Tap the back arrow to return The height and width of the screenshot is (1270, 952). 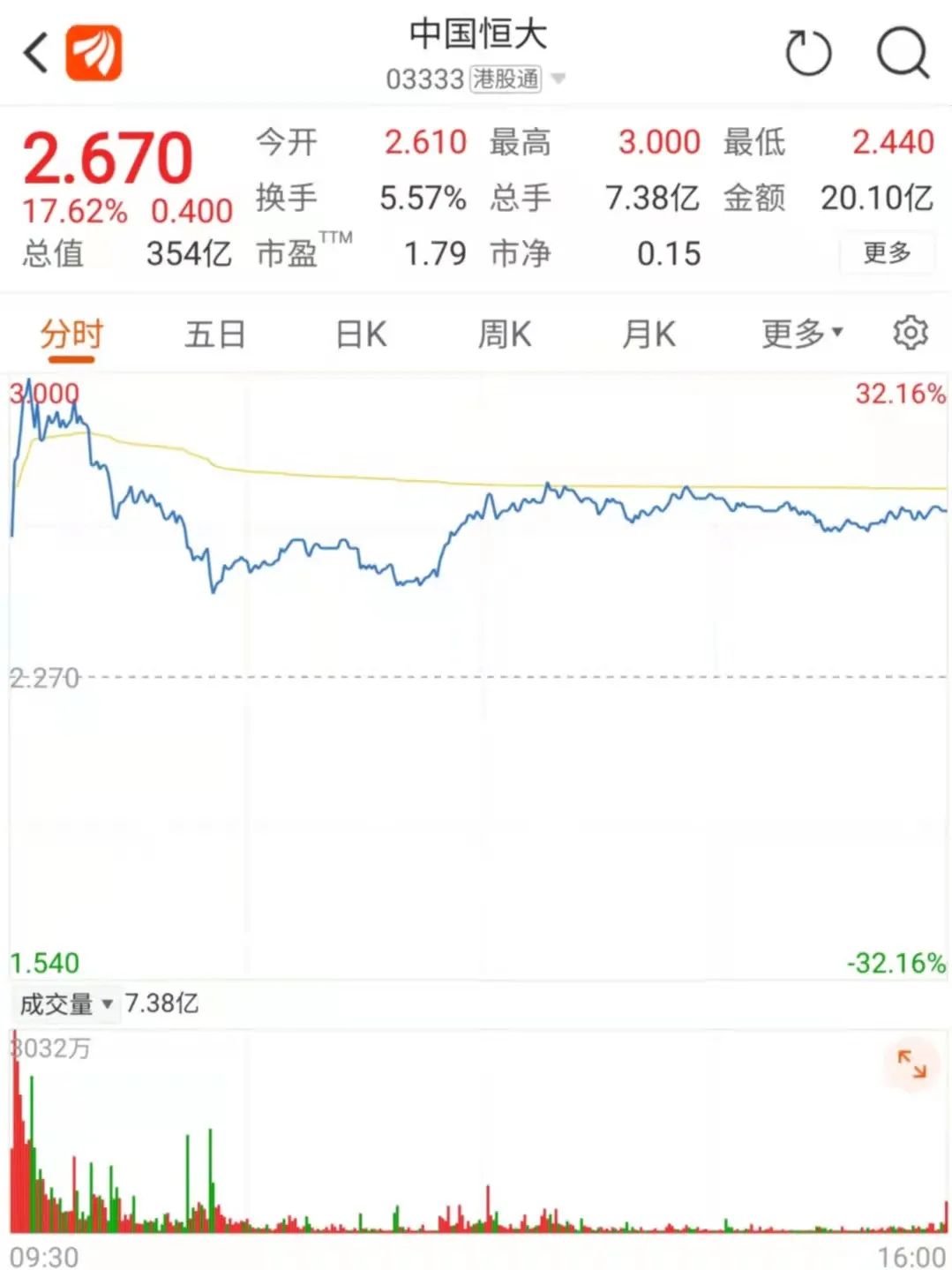click(x=34, y=53)
